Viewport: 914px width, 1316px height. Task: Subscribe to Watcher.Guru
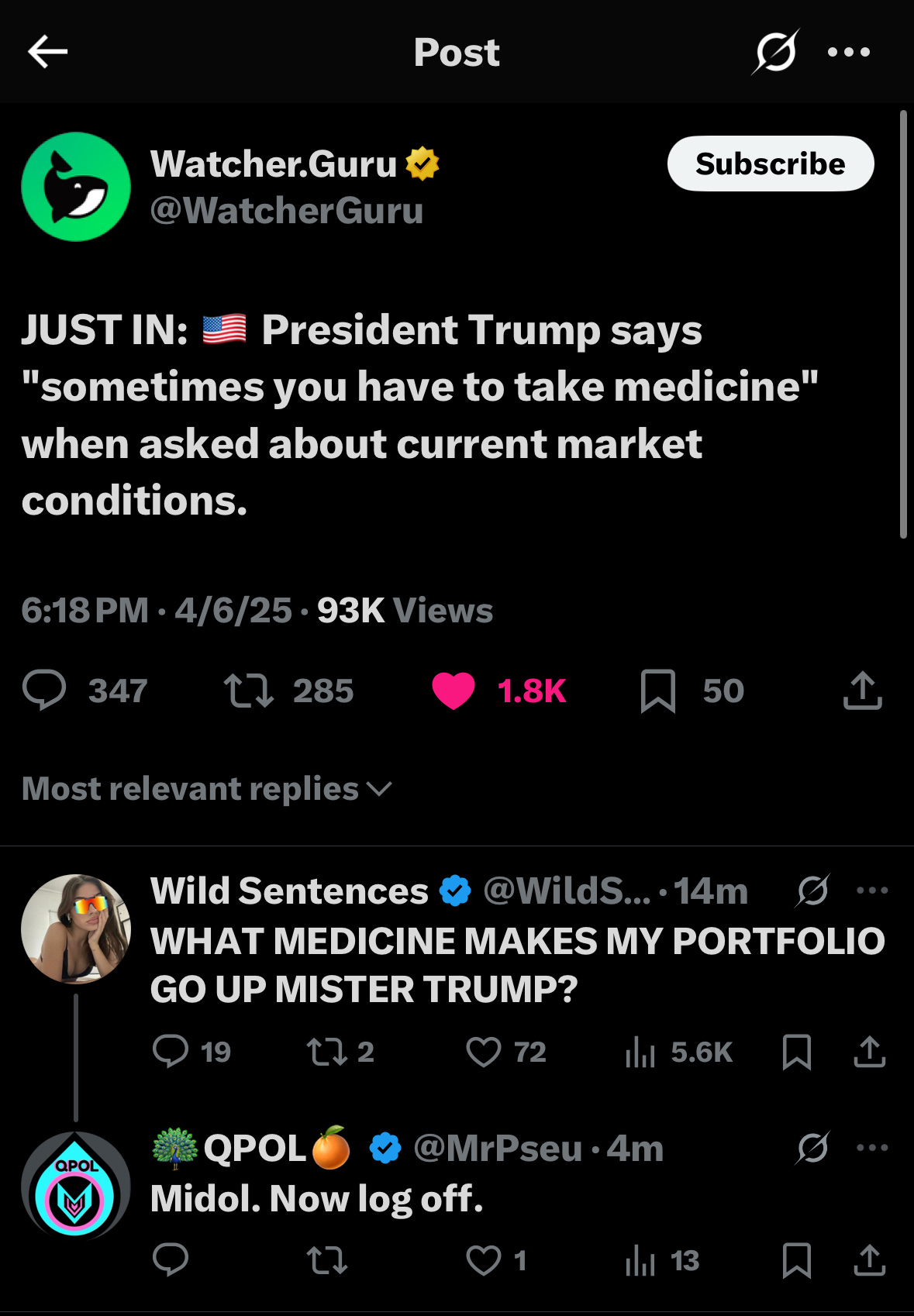point(770,164)
